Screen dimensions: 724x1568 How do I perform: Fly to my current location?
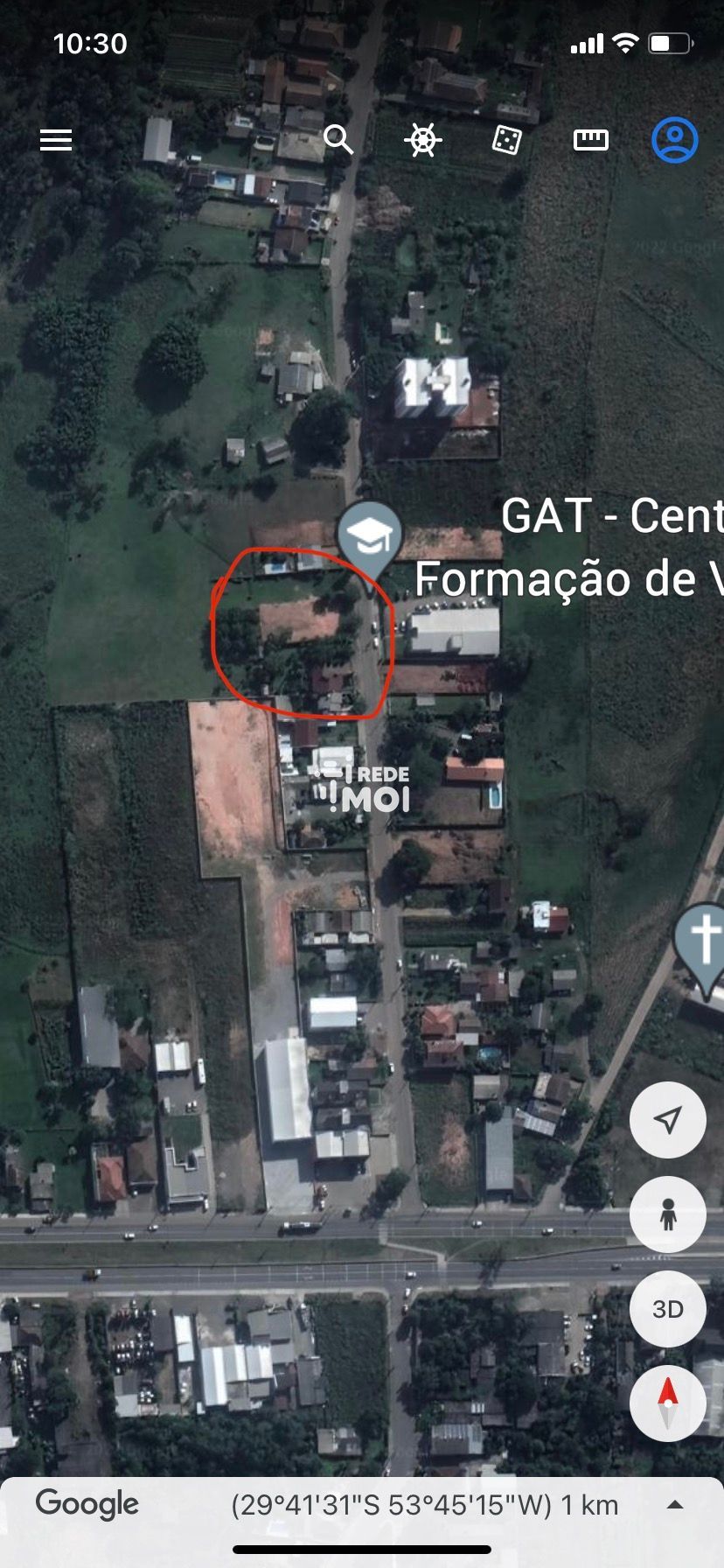point(667,1120)
